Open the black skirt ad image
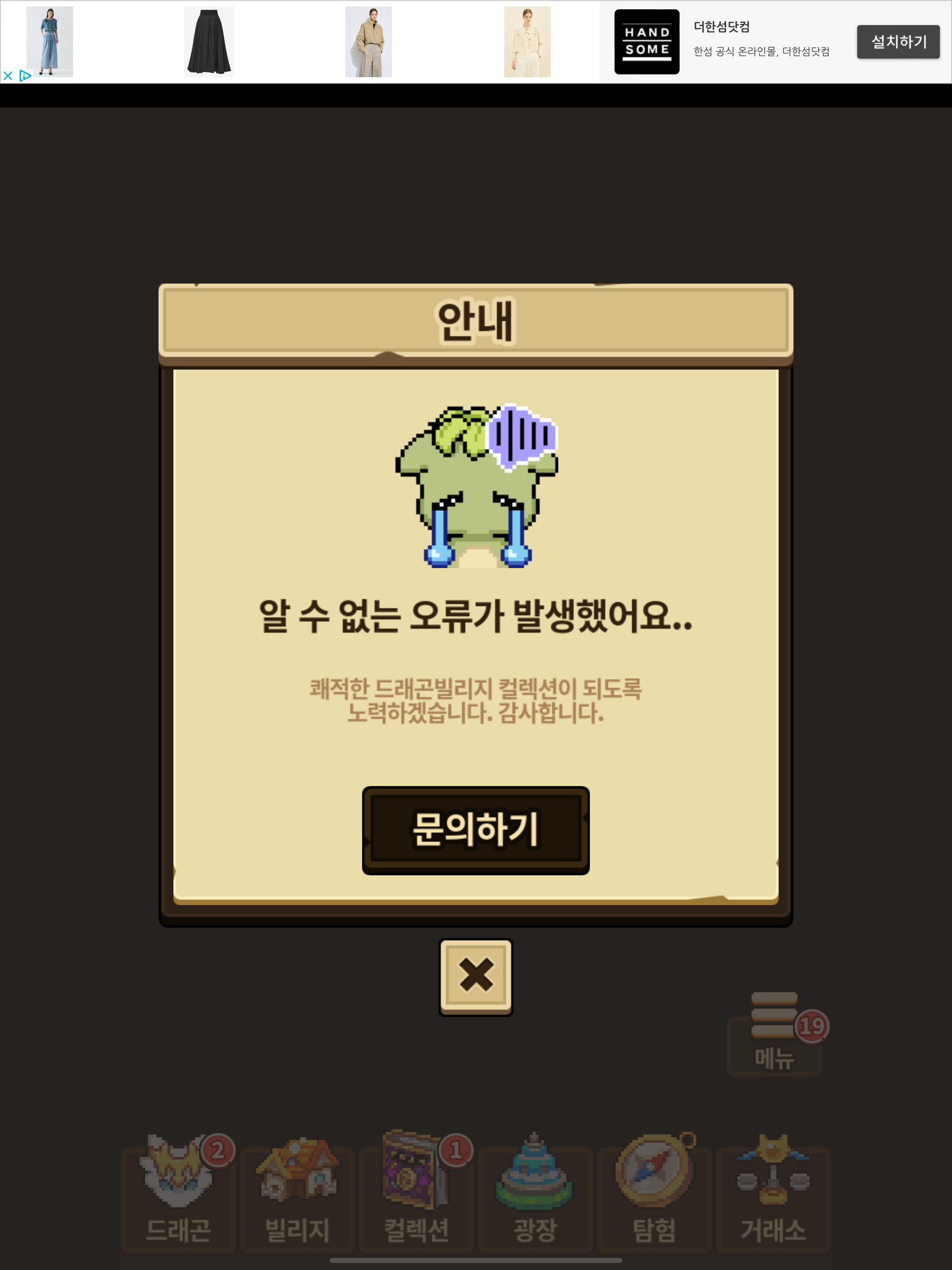The image size is (952, 1270). [209, 42]
